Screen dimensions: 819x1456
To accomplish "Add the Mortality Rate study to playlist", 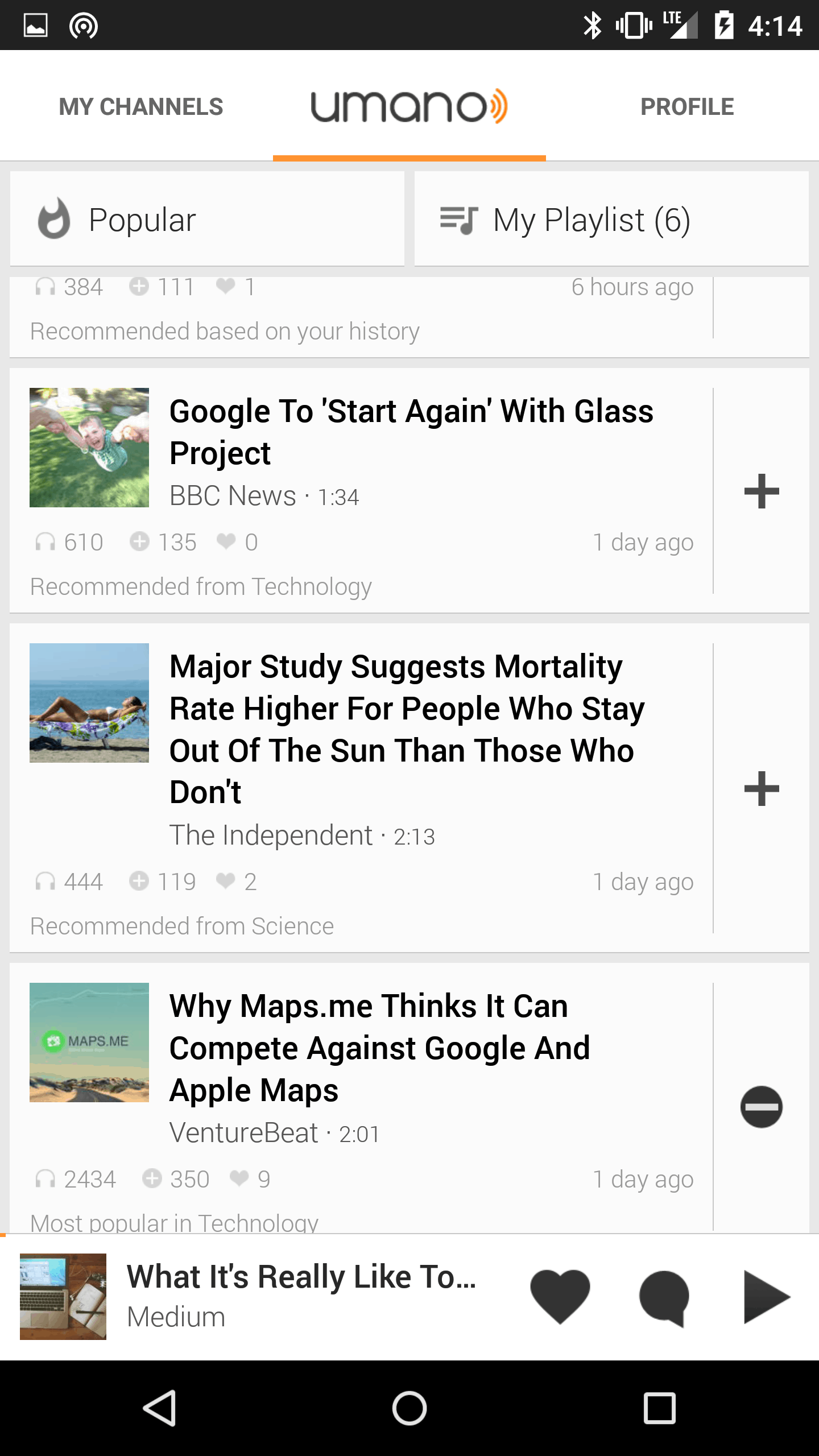I will [761, 789].
